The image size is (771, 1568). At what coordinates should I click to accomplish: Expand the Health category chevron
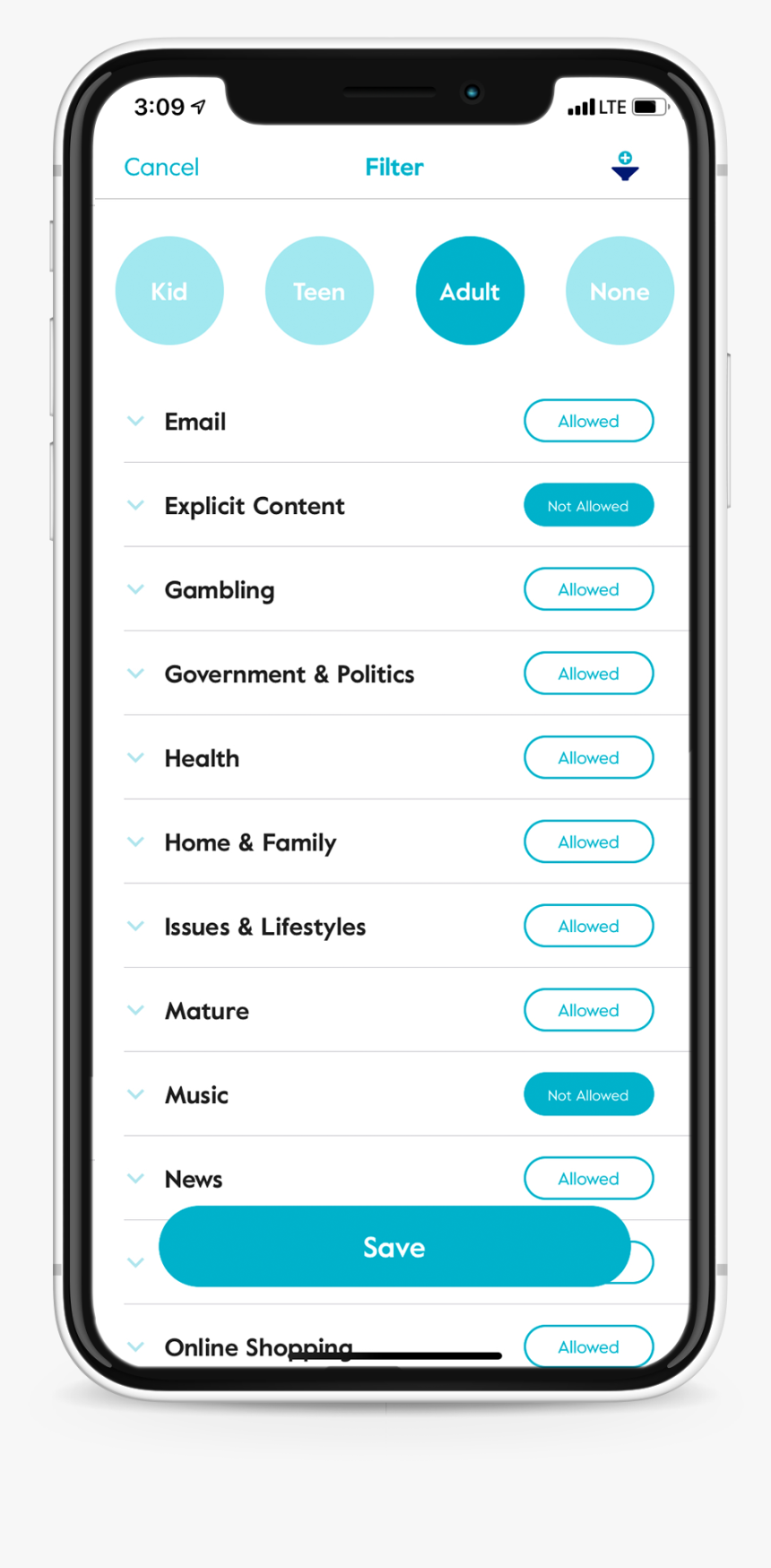point(135,758)
